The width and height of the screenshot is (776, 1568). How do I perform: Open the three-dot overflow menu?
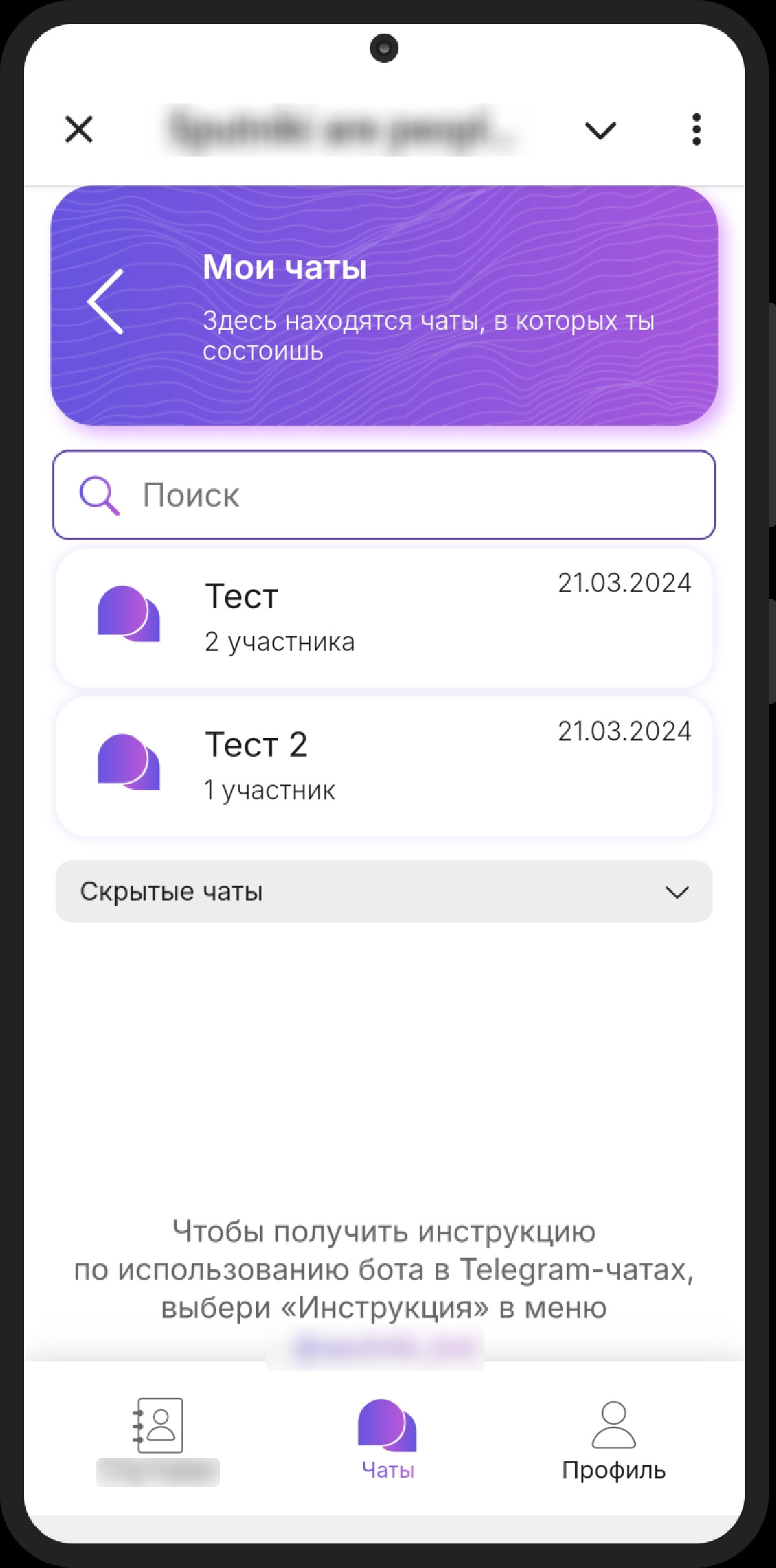[696, 129]
